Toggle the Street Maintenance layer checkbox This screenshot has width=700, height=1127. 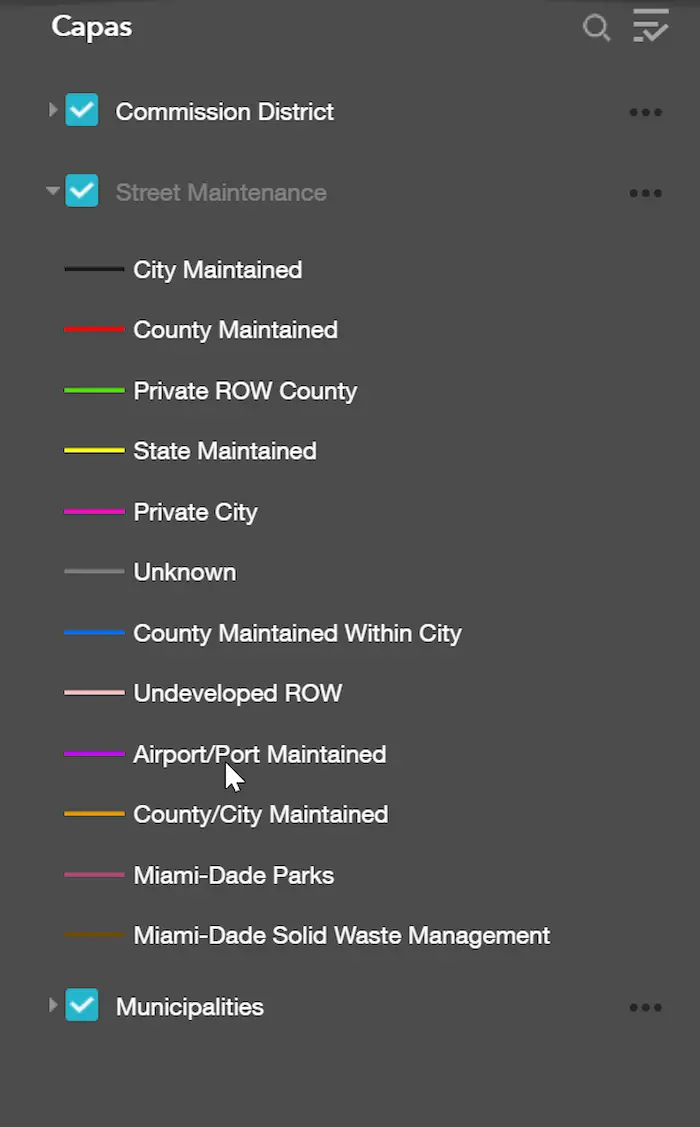point(82,190)
